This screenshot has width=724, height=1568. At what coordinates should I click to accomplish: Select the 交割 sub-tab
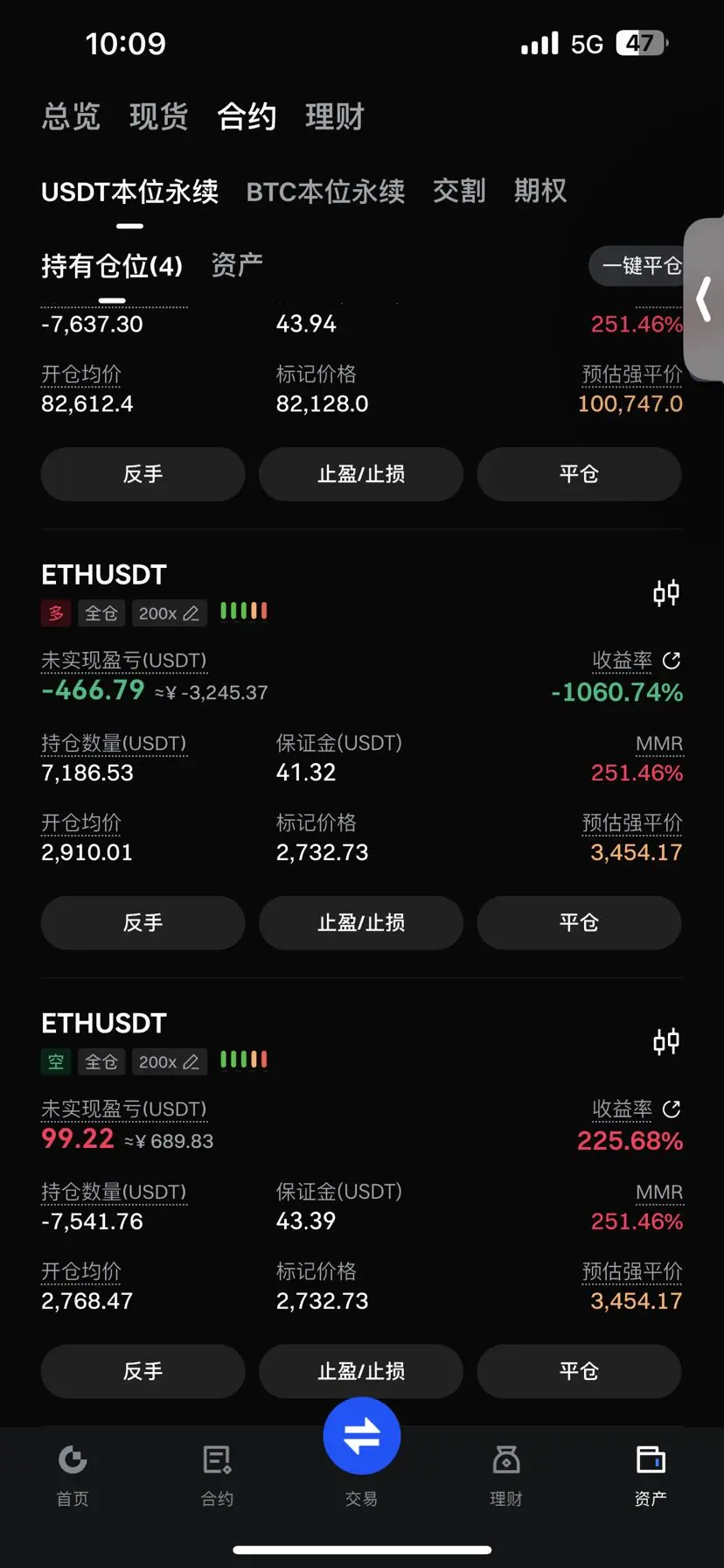click(x=459, y=191)
